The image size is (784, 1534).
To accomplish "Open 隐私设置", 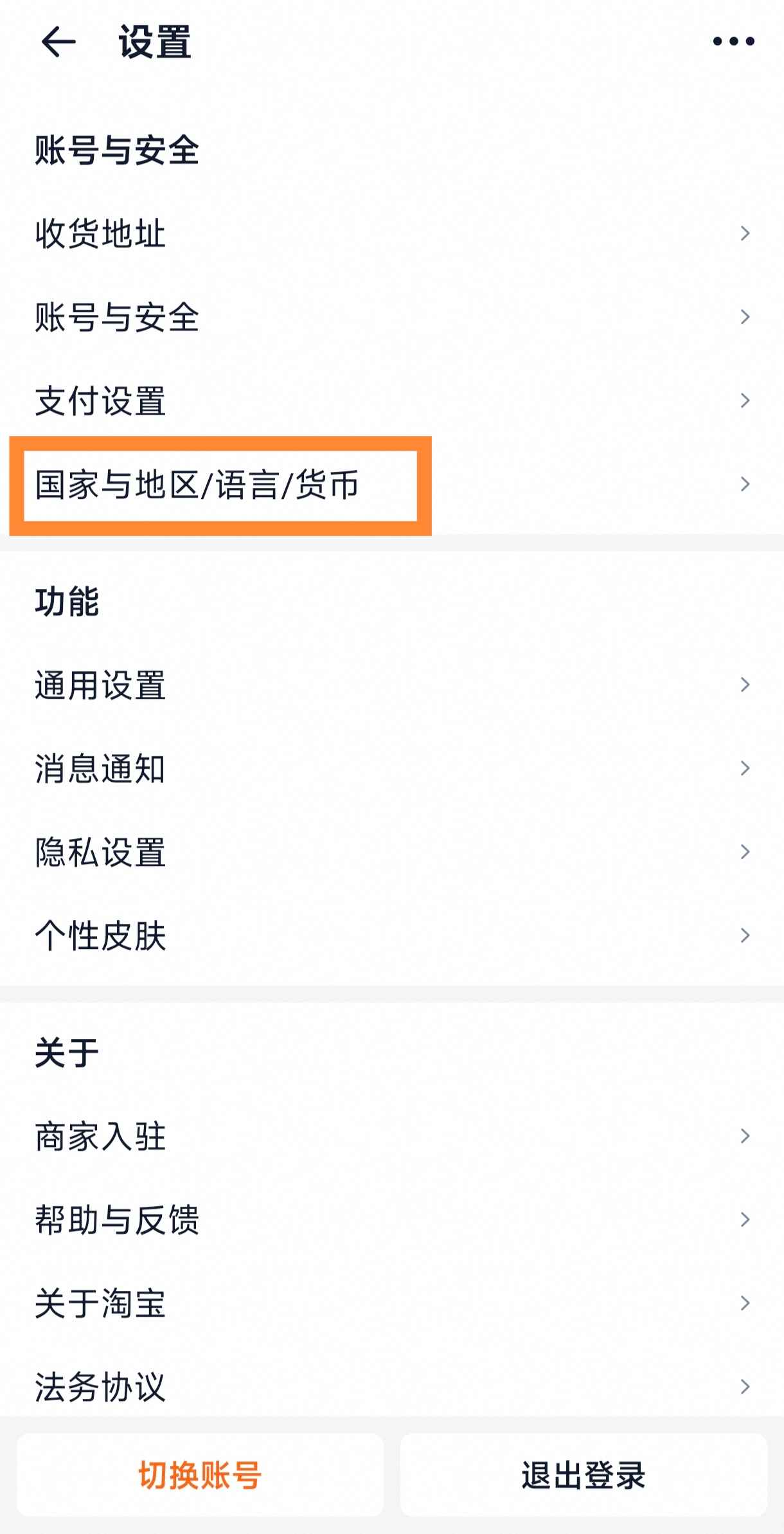I will (x=392, y=852).
